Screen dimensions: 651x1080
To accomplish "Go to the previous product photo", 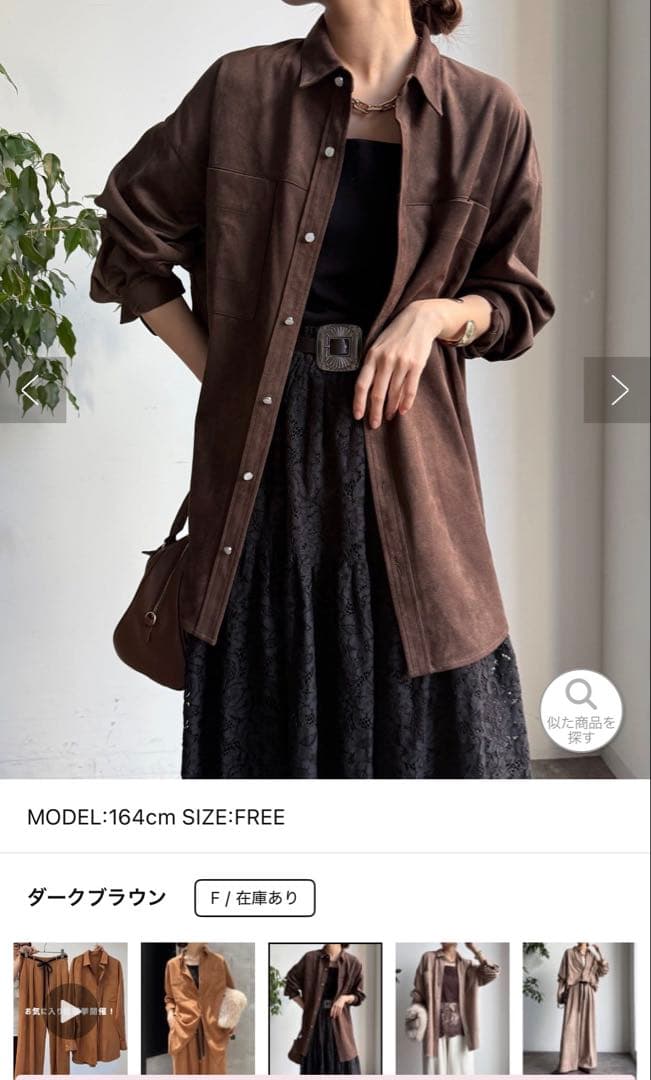I will click(32, 390).
